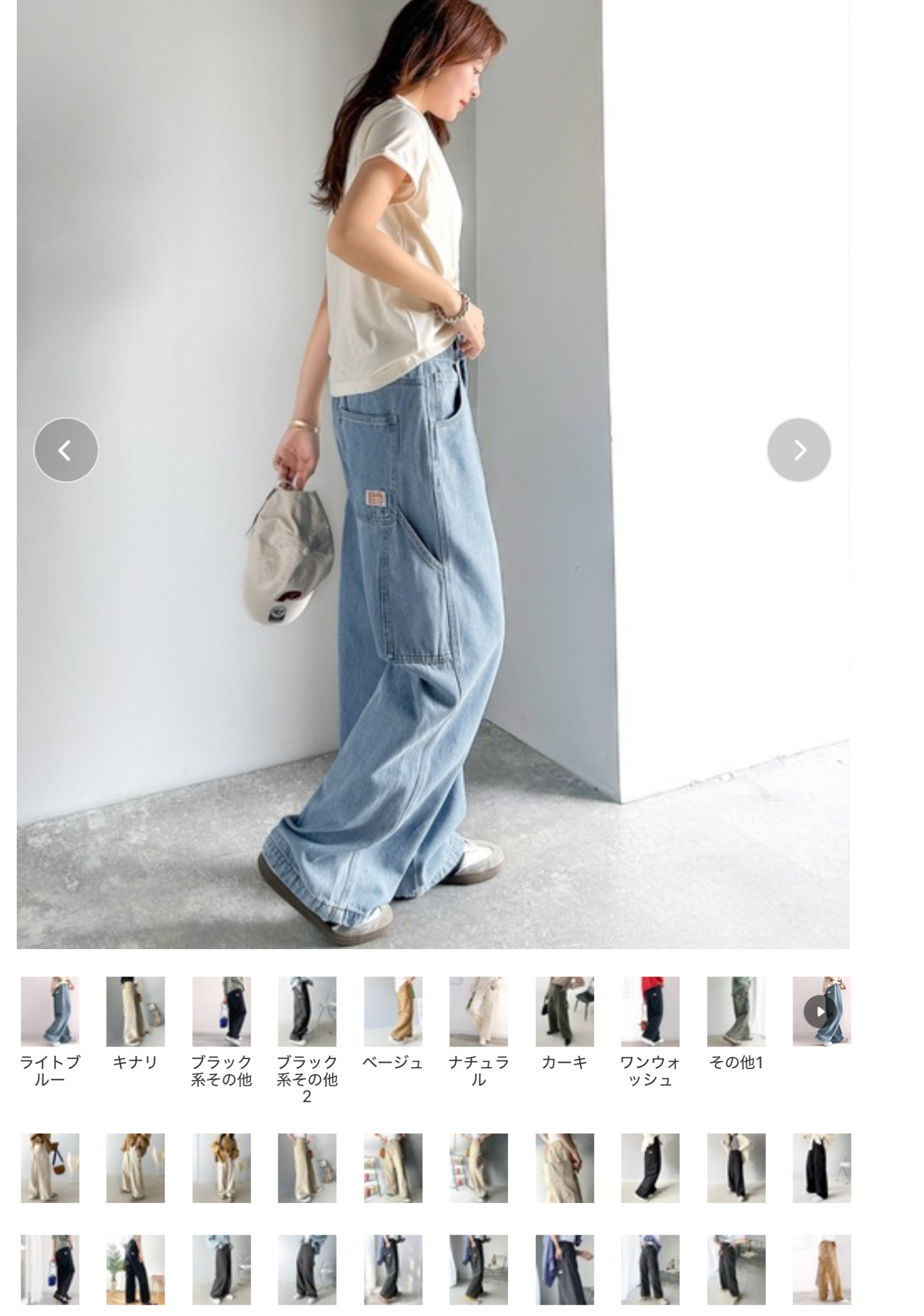Select the ライトブルー color thumbnail

click(x=50, y=1011)
